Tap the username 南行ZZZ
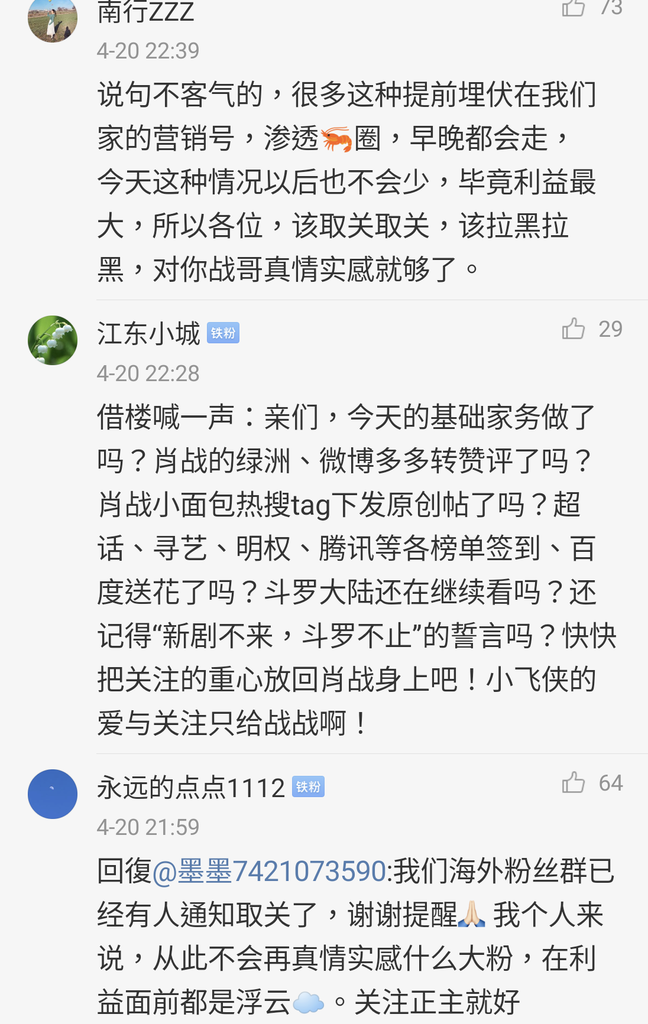This screenshot has height=1024, width=648. [145, 12]
